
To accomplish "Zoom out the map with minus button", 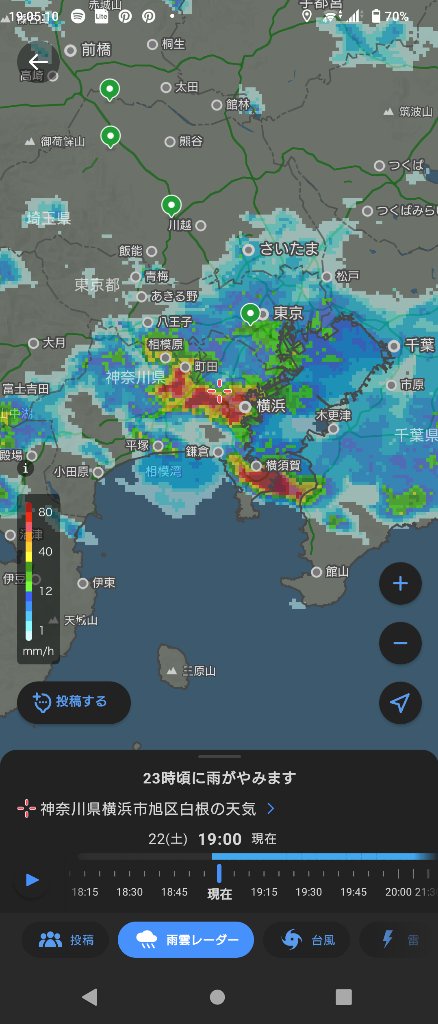I will [400, 643].
